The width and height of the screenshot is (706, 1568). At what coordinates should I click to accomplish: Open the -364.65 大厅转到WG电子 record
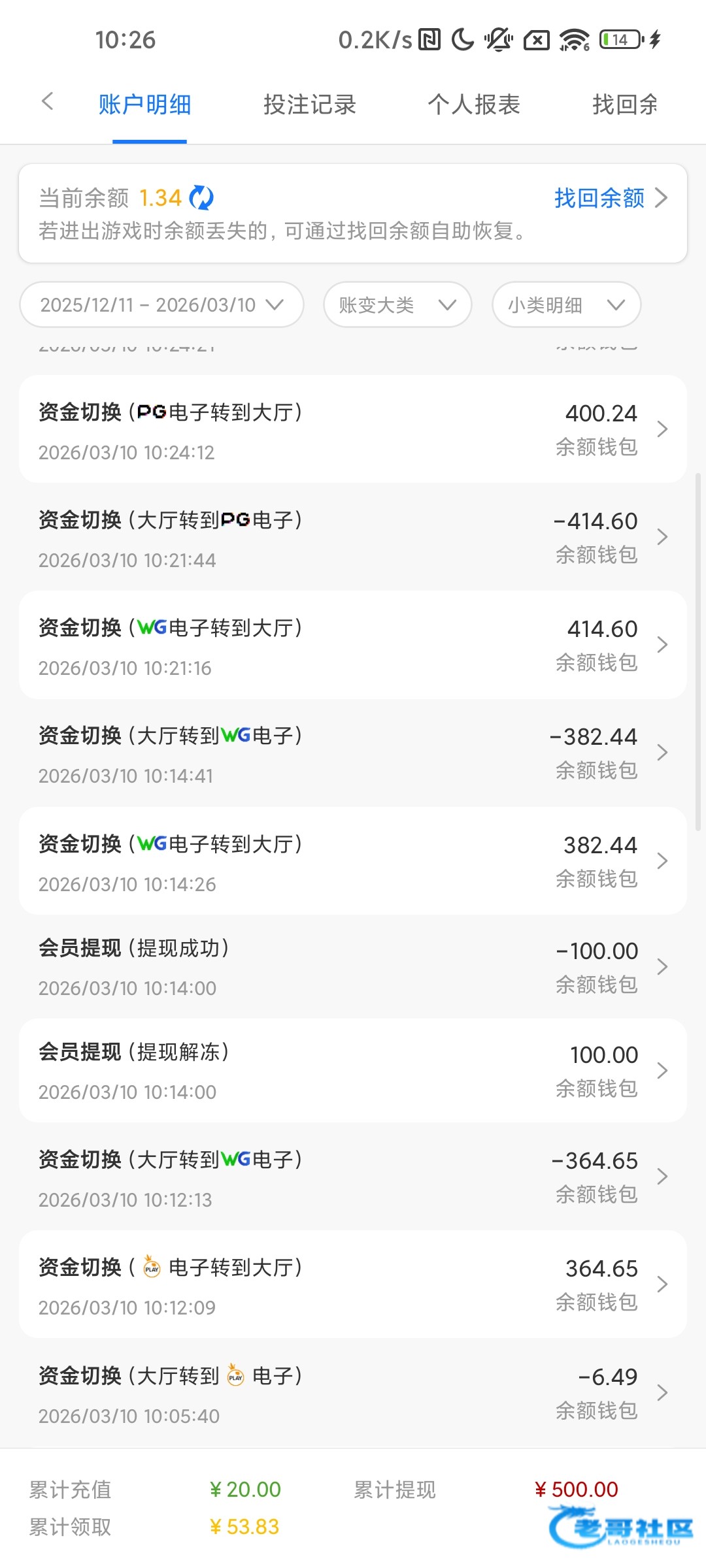click(x=353, y=1177)
